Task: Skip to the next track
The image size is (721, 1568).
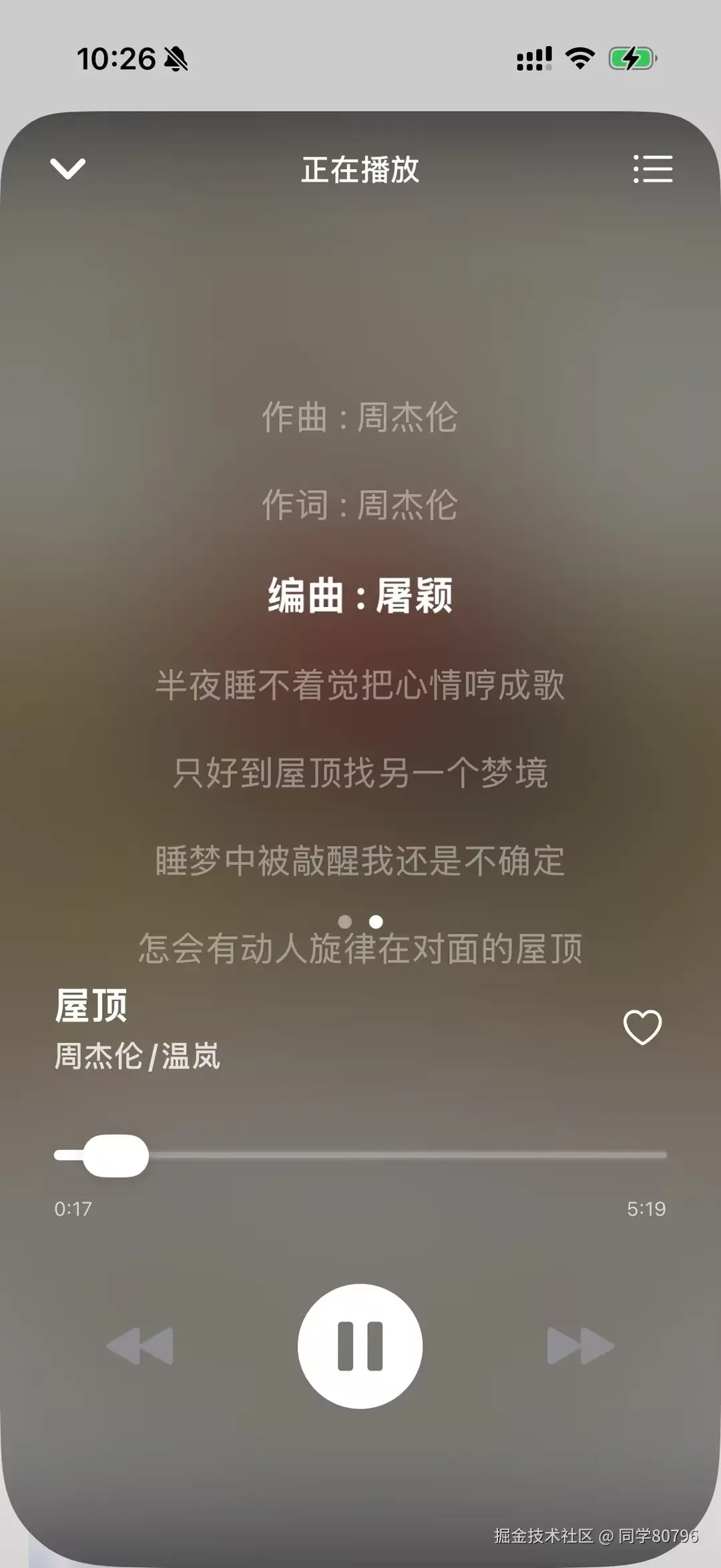Action: coord(582,1346)
